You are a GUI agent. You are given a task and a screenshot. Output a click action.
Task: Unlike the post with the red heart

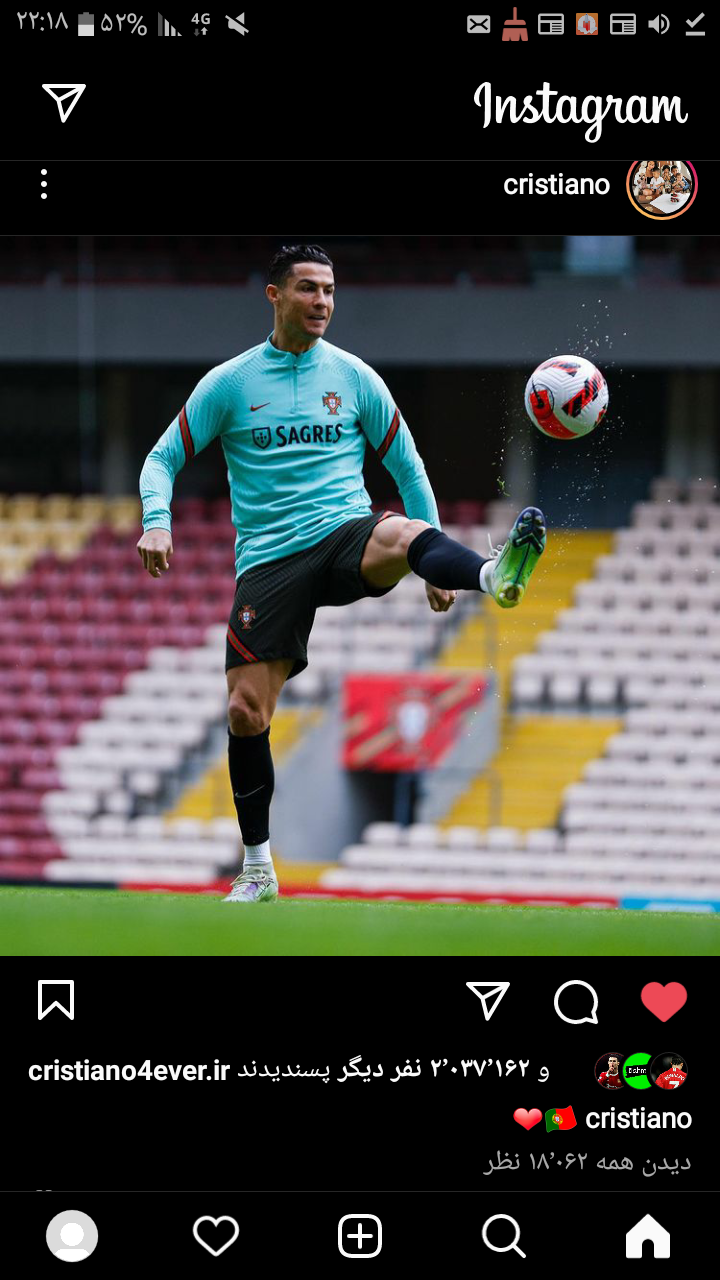coord(664,1001)
